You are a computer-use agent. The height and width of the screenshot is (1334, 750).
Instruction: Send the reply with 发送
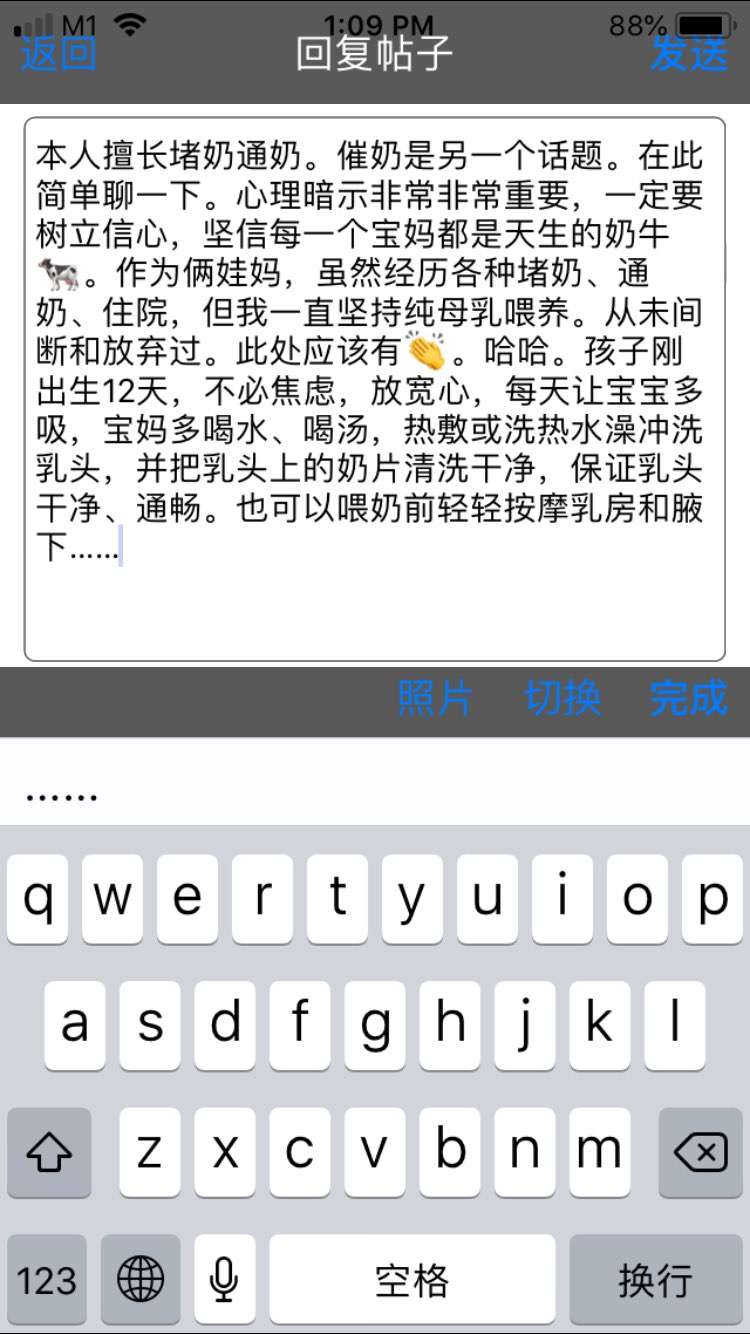point(689,54)
